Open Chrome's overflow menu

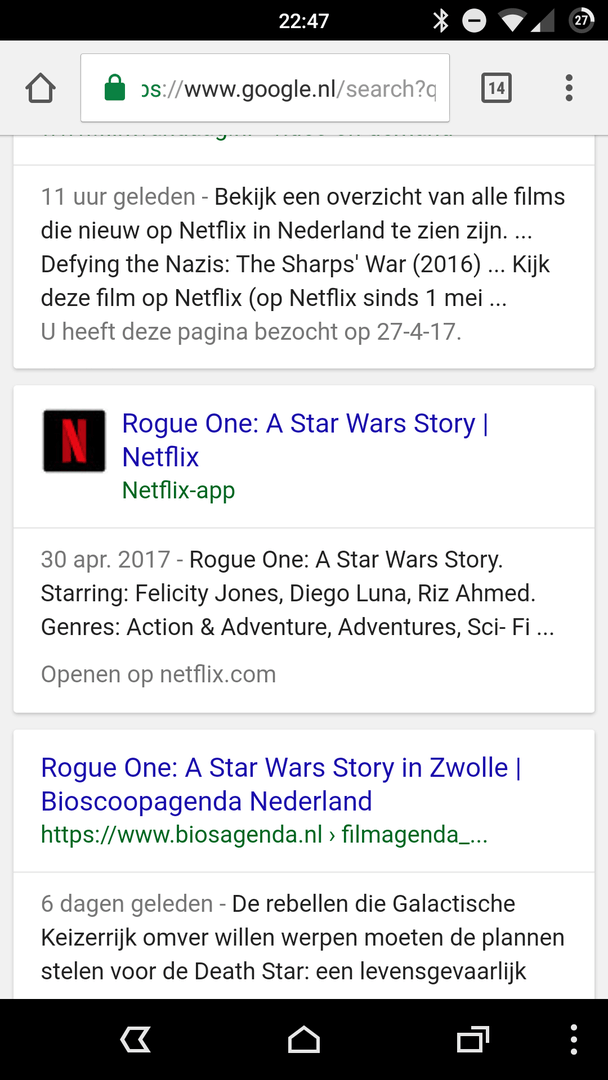click(x=568, y=89)
